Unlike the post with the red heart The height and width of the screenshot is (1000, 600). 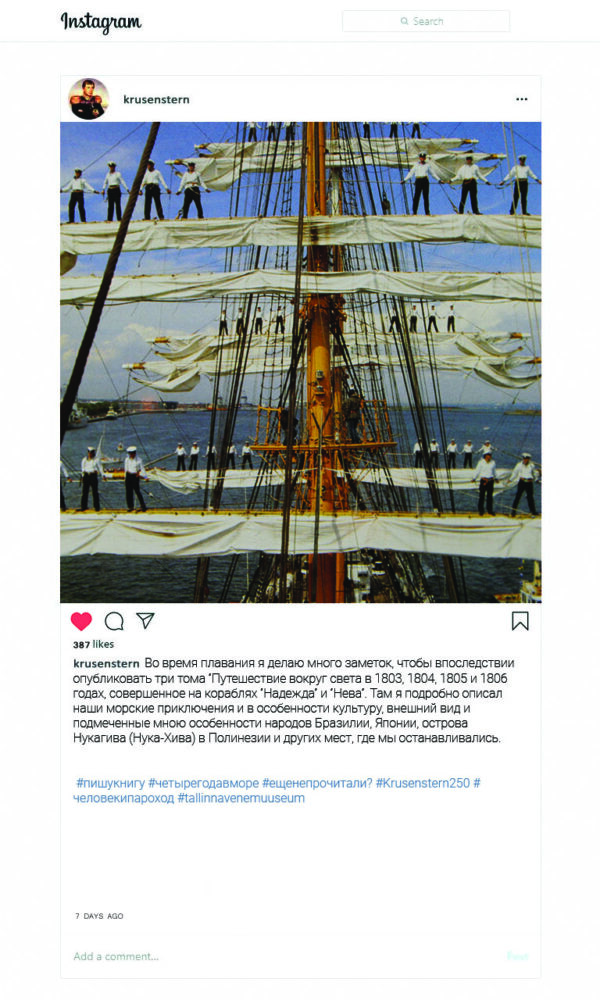pos(81,621)
